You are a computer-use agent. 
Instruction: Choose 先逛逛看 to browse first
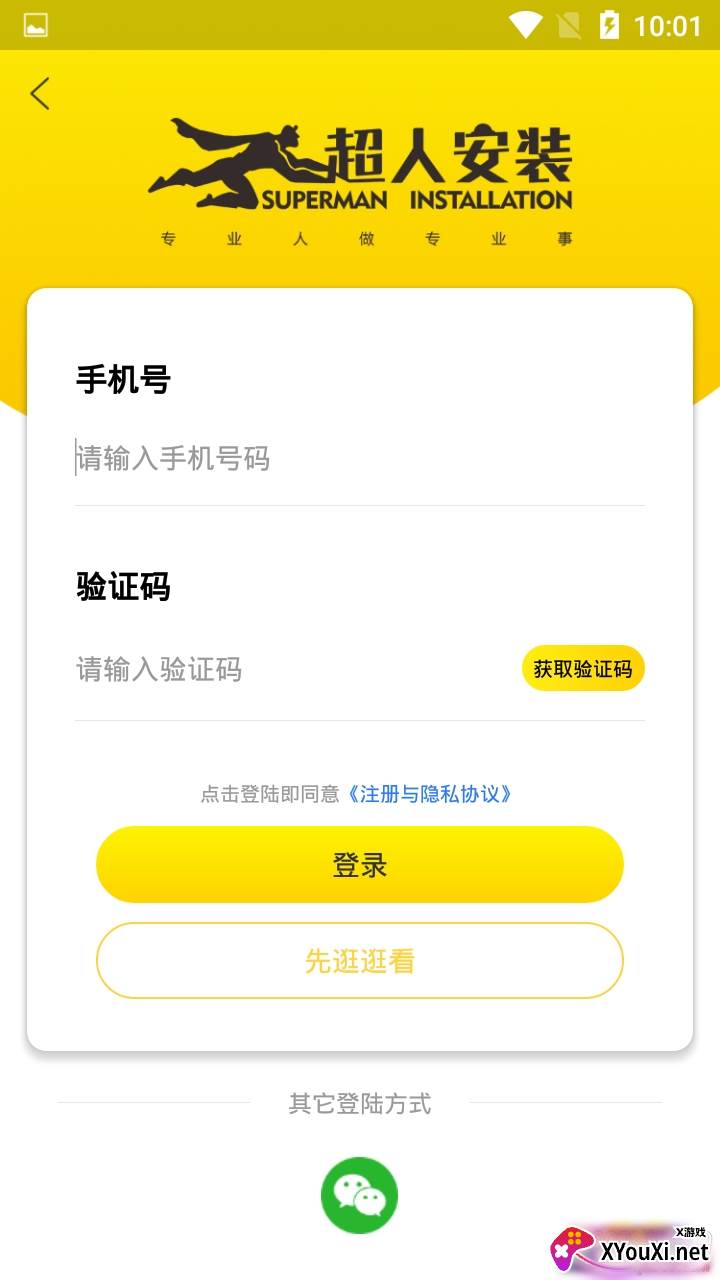tap(360, 961)
